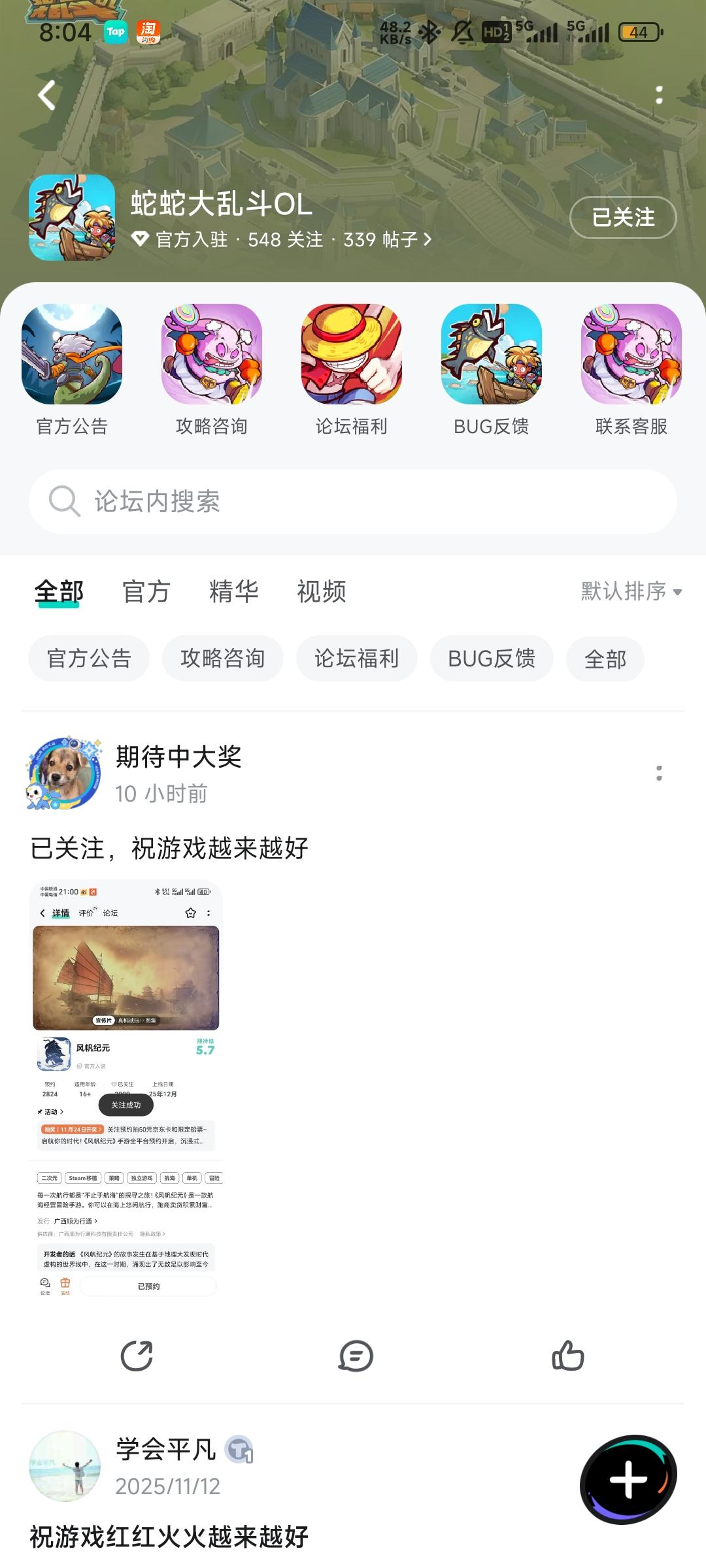This screenshot has height=1568, width=706.
Task: Expand the 默认排序 sort dropdown
Action: tap(631, 592)
